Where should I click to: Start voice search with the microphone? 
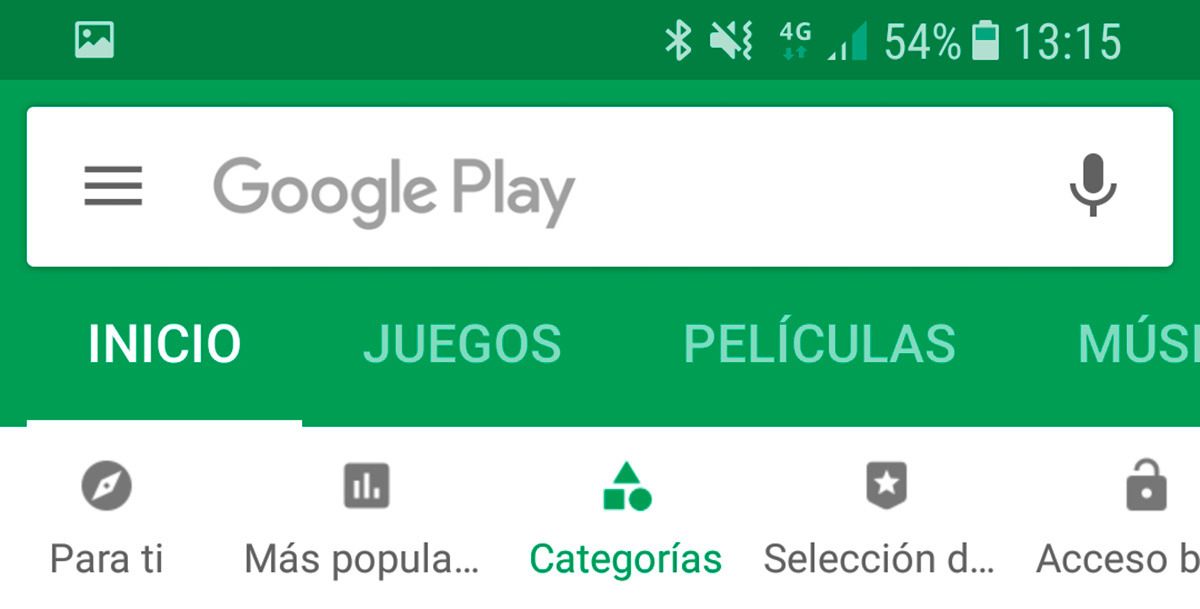[x=1092, y=186]
